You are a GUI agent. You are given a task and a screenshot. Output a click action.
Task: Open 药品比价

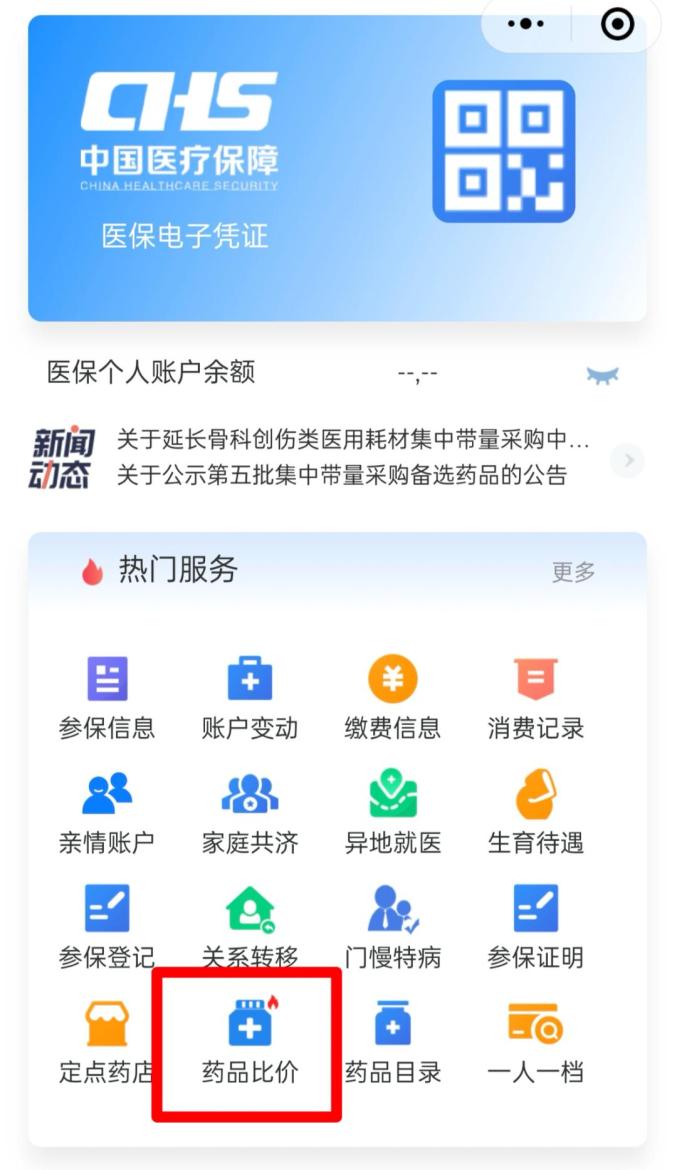tap(249, 1042)
